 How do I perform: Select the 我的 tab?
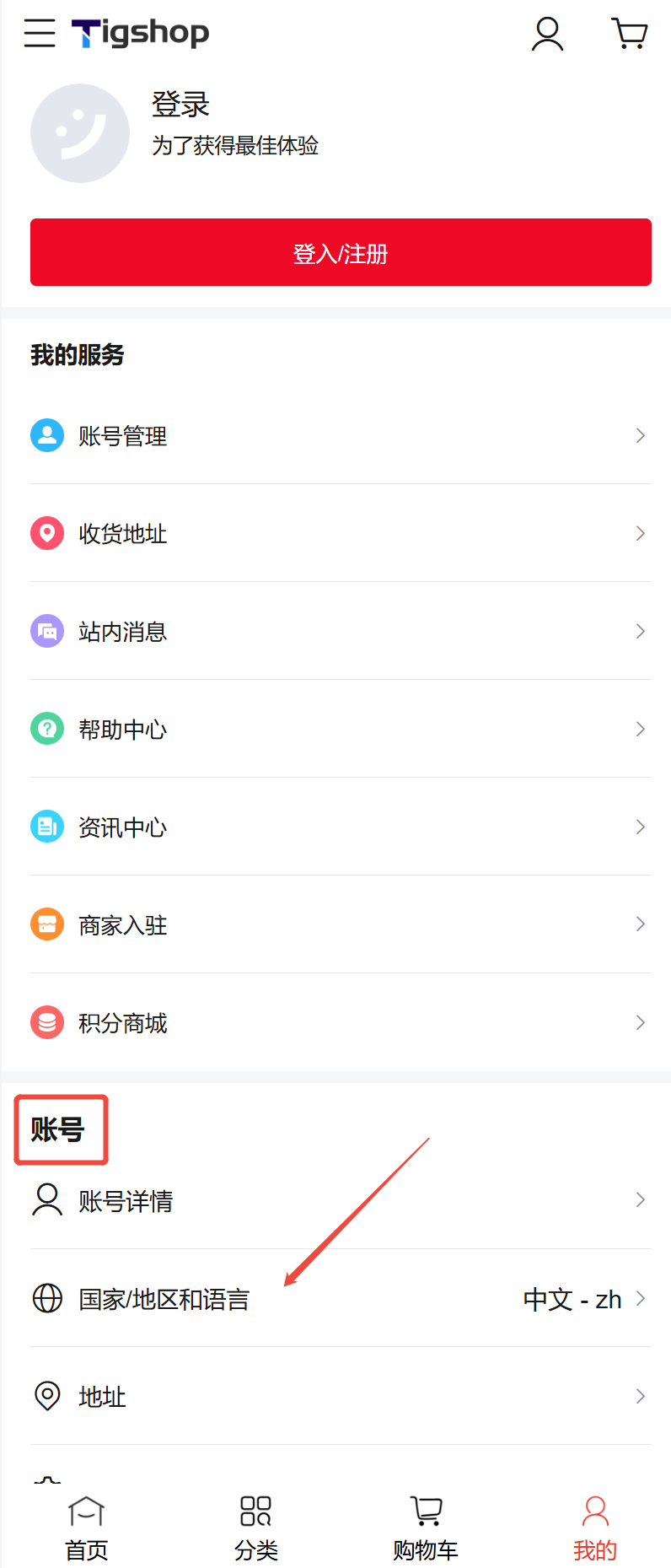coord(595,1528)
